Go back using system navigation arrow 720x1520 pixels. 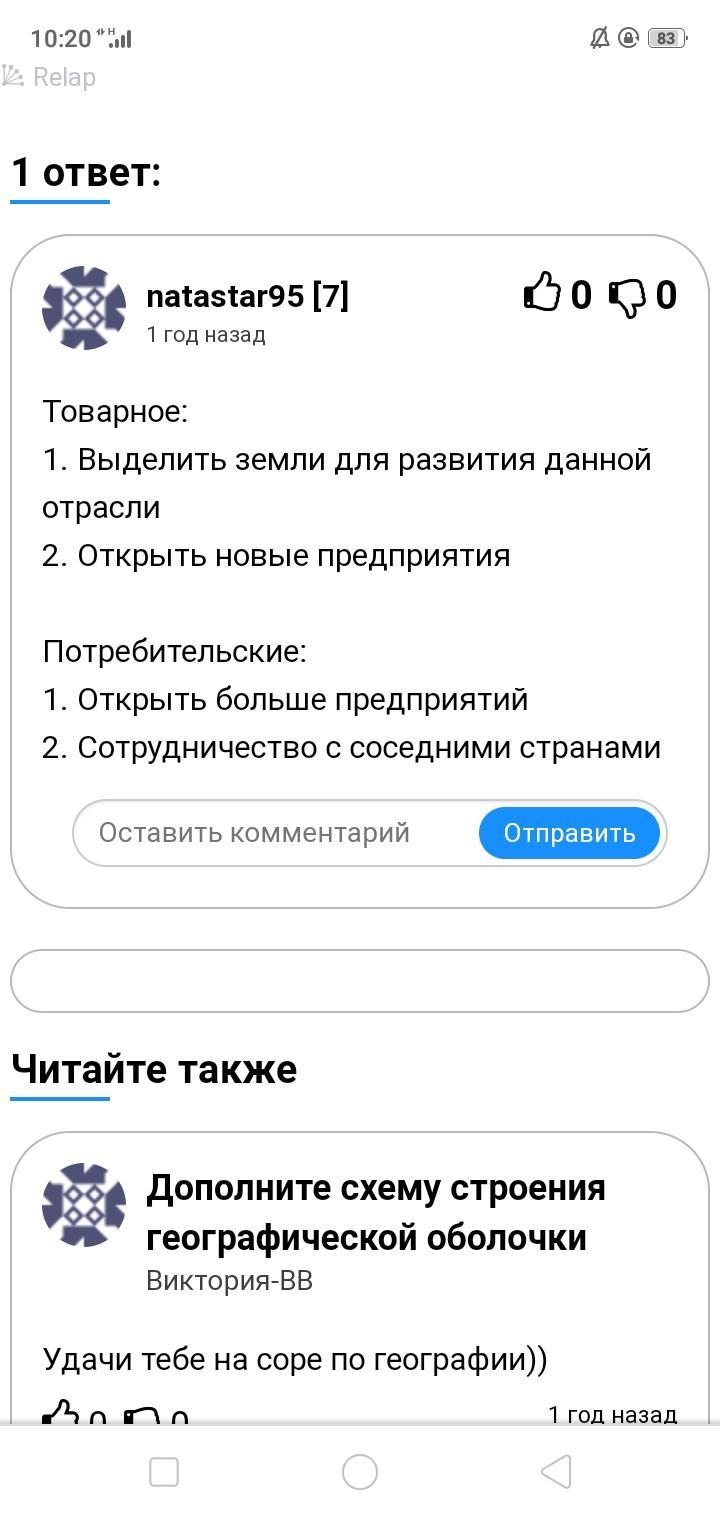coord(556,1471)
